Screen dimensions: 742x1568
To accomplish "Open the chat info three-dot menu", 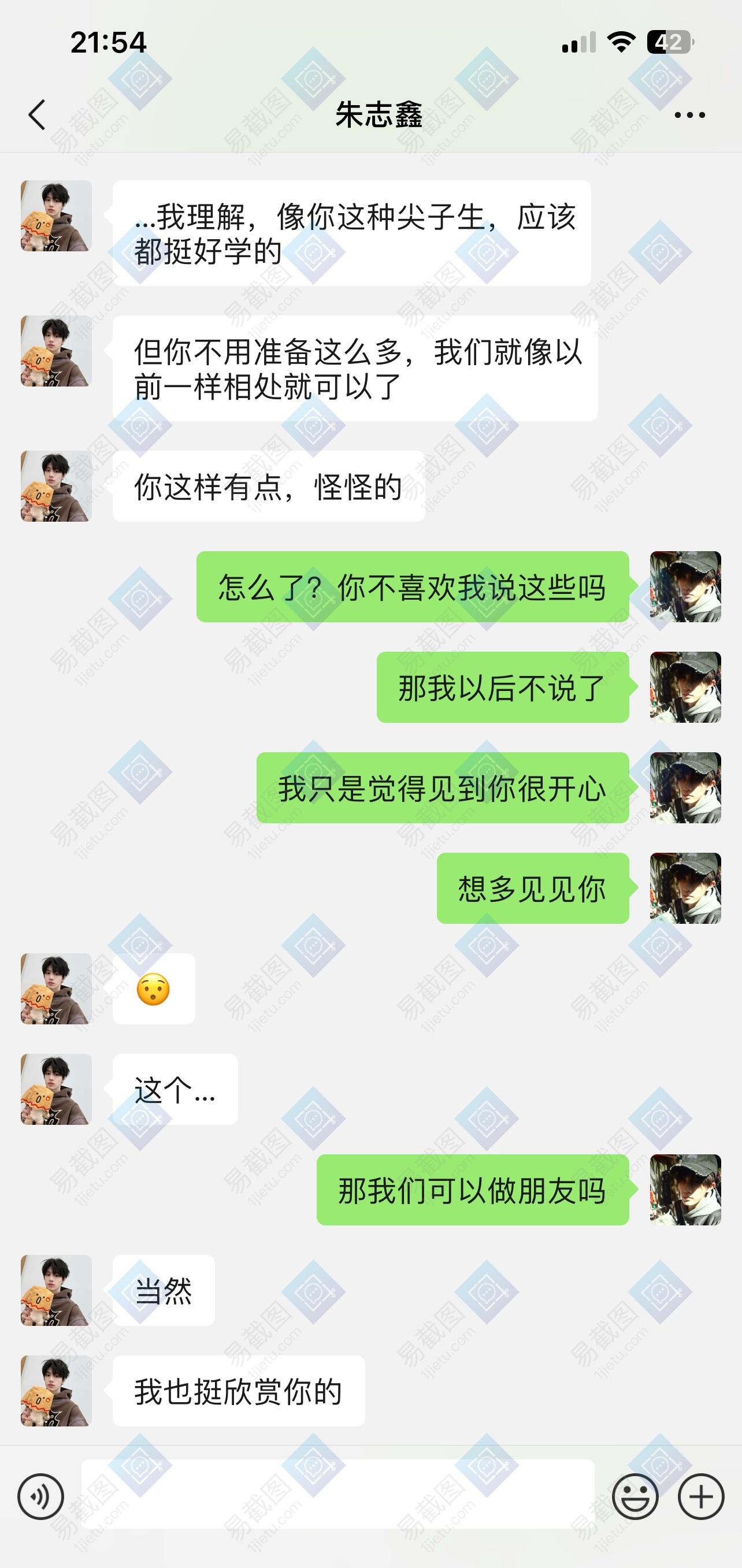I will 689,114.
